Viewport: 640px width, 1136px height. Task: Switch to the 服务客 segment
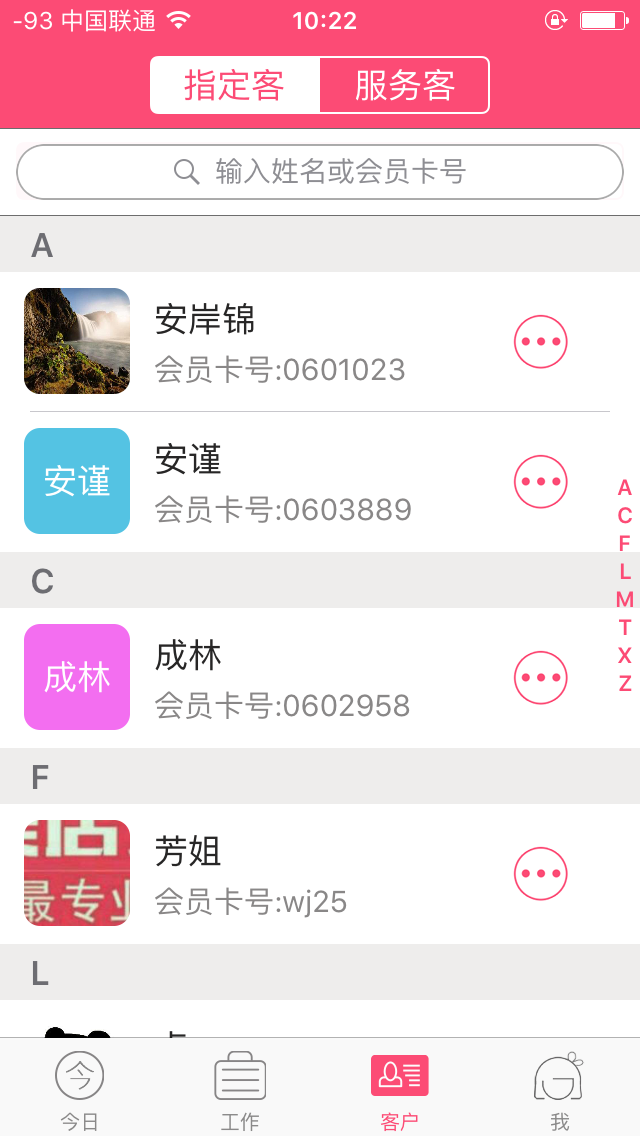(404, 86)
